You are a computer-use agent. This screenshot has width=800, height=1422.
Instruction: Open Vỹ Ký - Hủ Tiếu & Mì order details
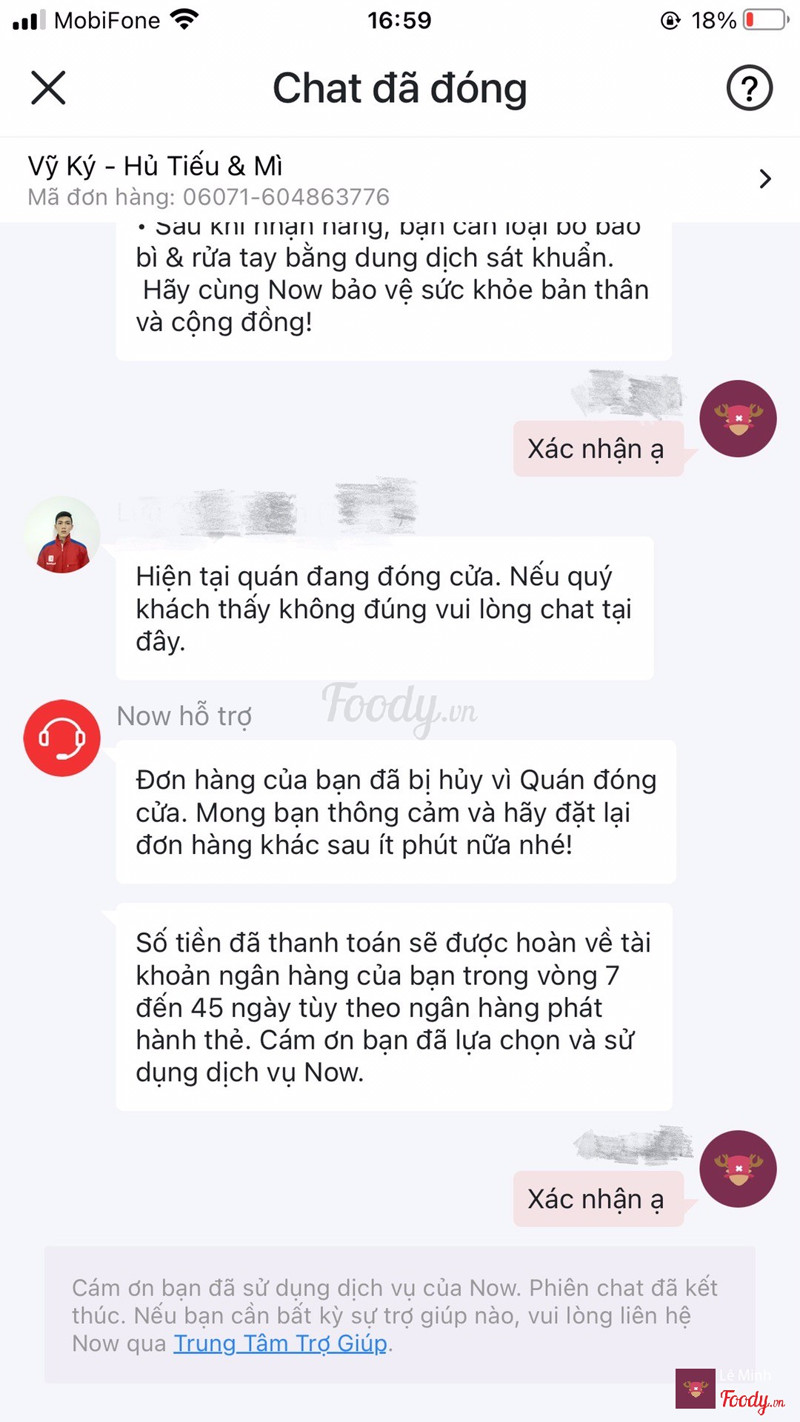(400, 180)
